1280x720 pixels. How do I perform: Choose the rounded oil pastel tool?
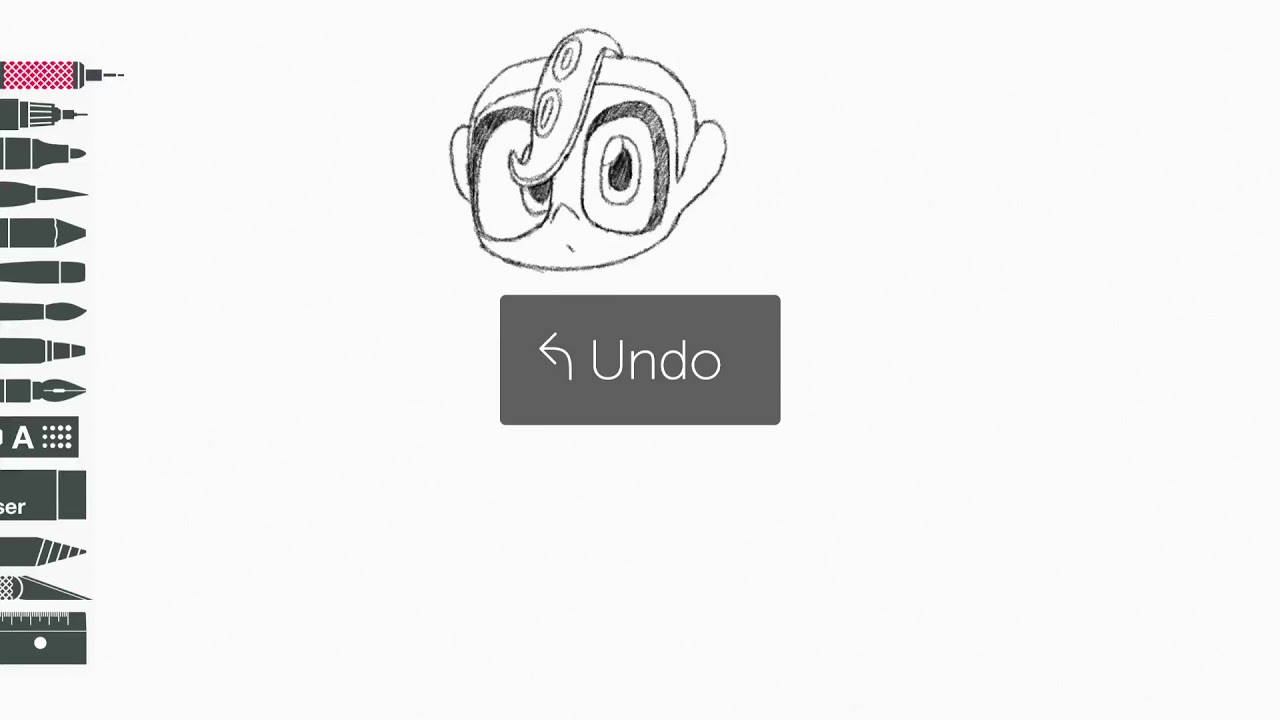click(x=40, y=272)
